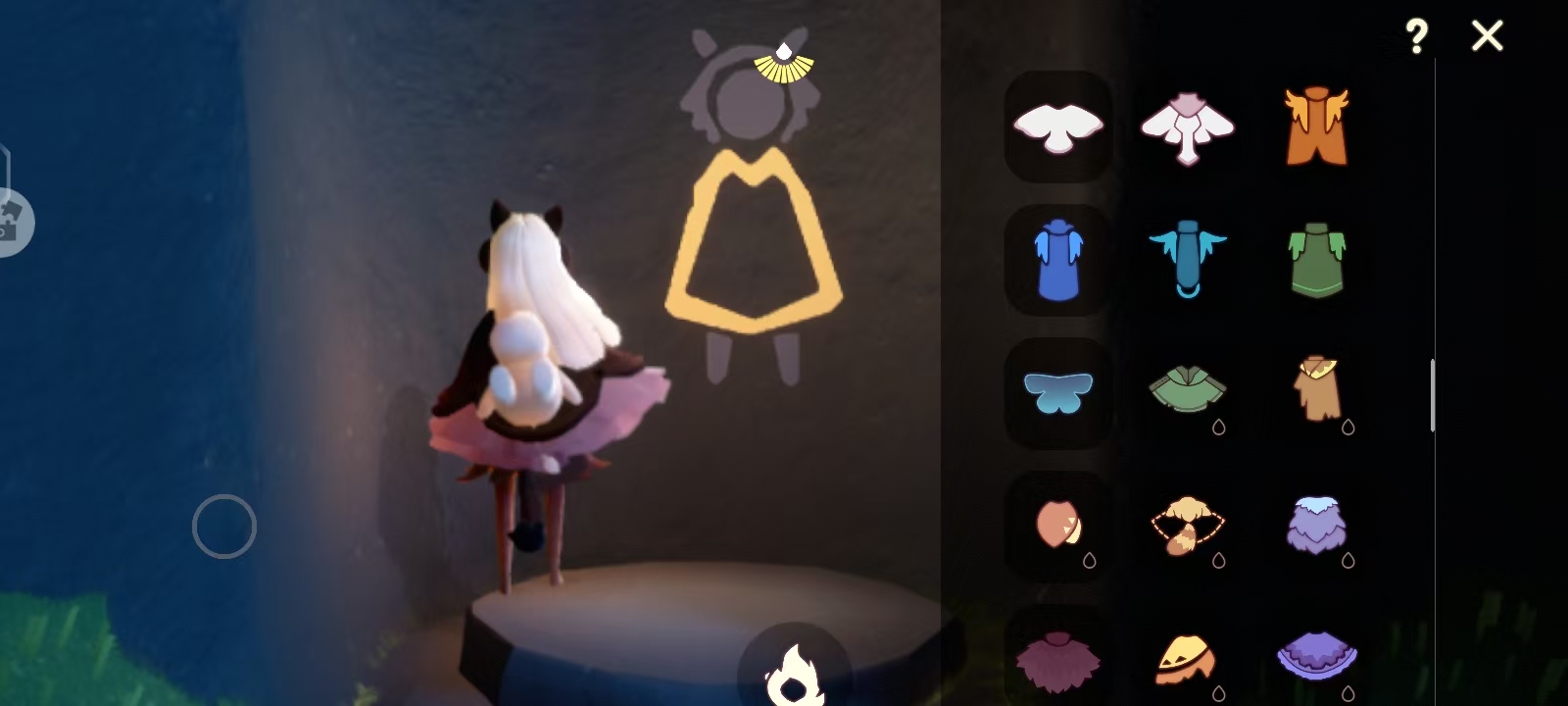Tap the flame button at the bottom
Screen dimensions: 1568x706
(794, 672)
